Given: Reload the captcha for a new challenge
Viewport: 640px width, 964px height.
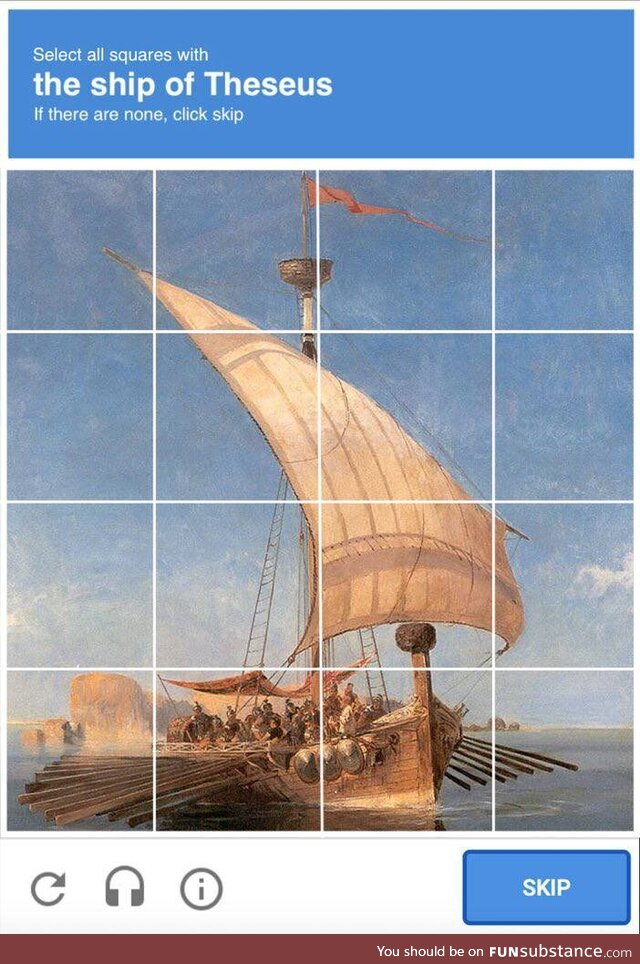Looking at the screenshot, I should [48, 887].
